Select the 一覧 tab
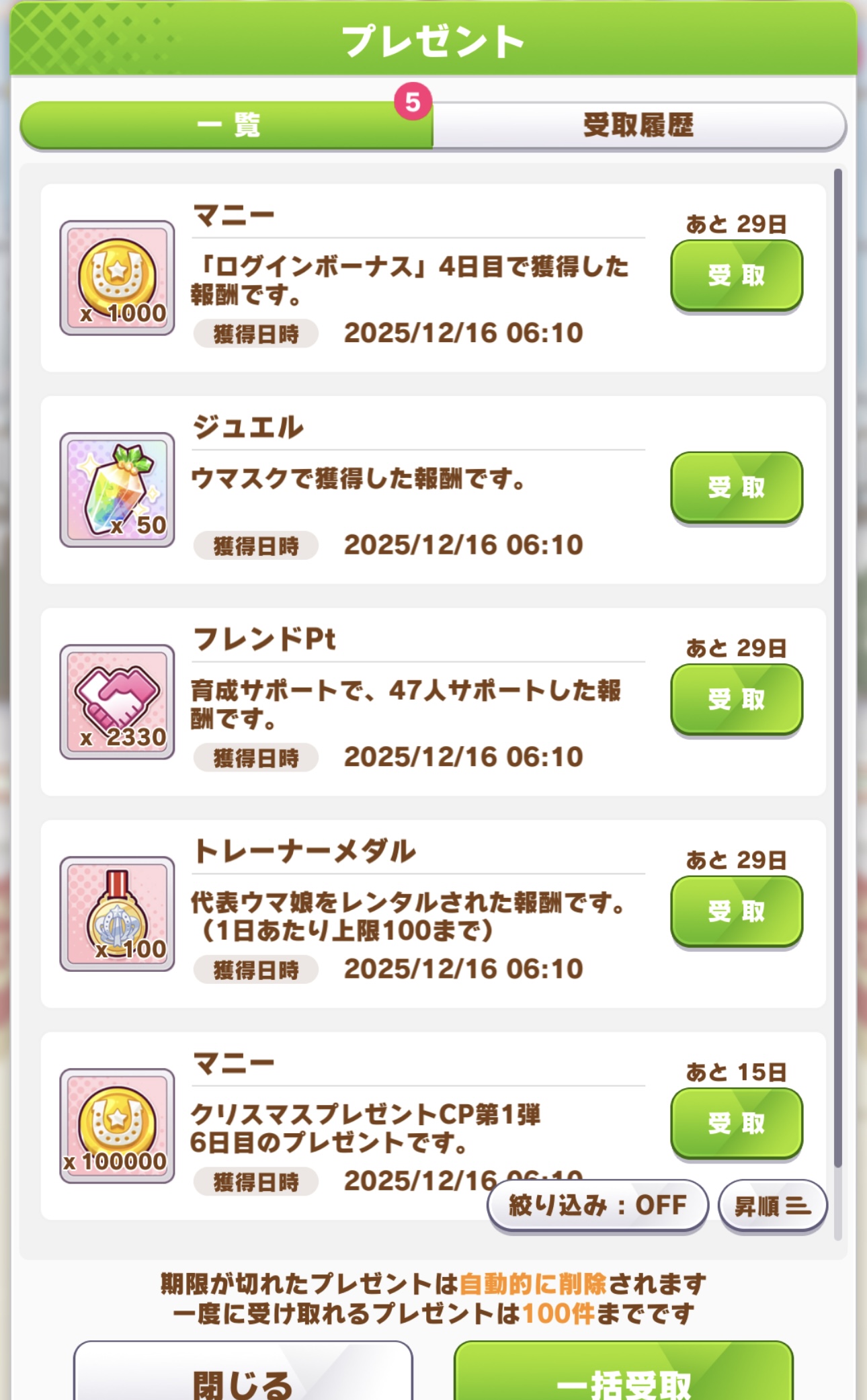The width and height of the screenshot is (867, 1400). [227, 126]
